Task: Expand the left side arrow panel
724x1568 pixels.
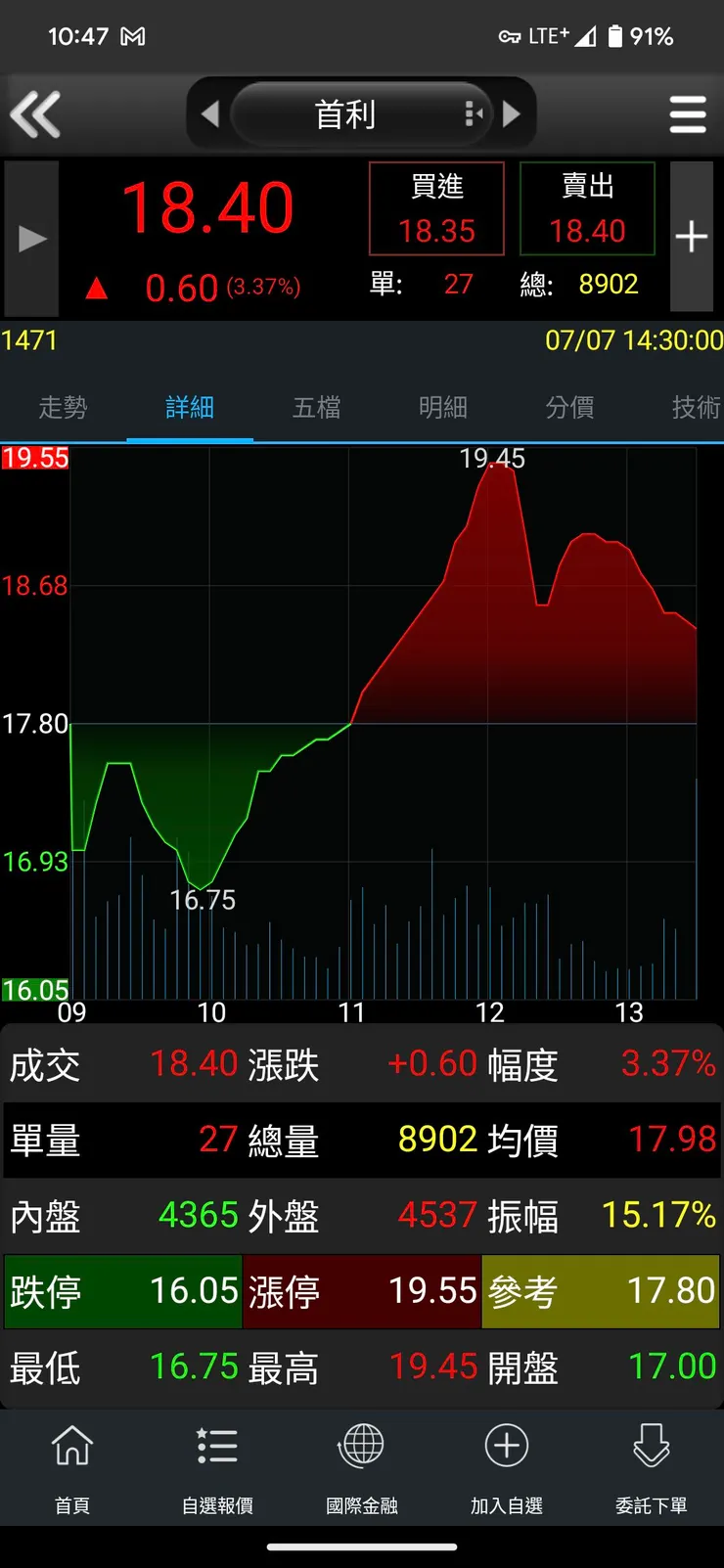Action: 31,239
